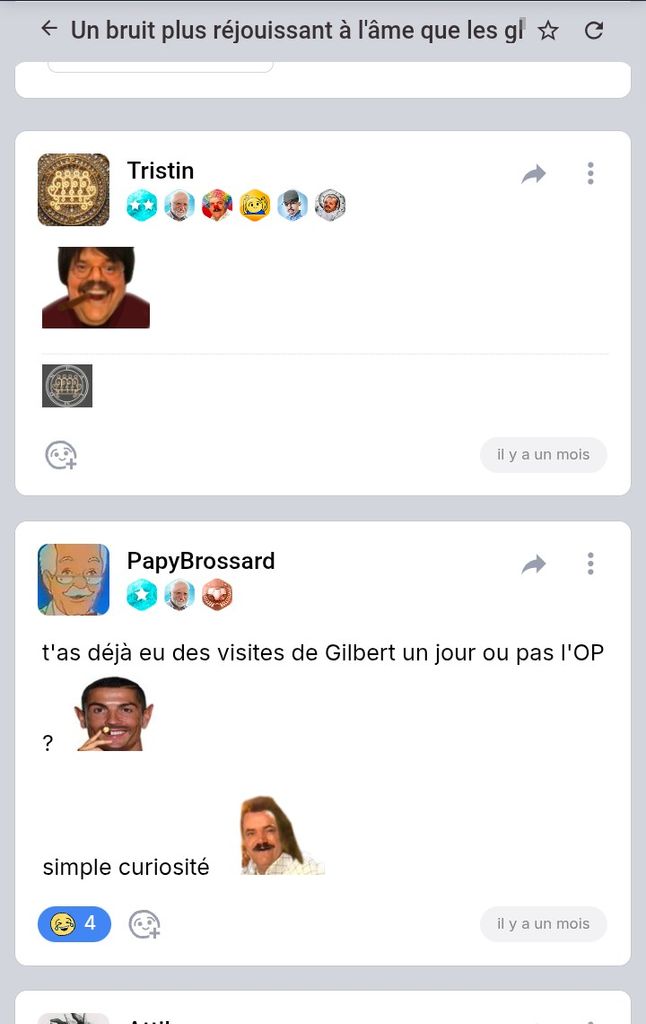The image size is (646, 1024).
Task: Refresh the thread
Action: tap(594, 31)
